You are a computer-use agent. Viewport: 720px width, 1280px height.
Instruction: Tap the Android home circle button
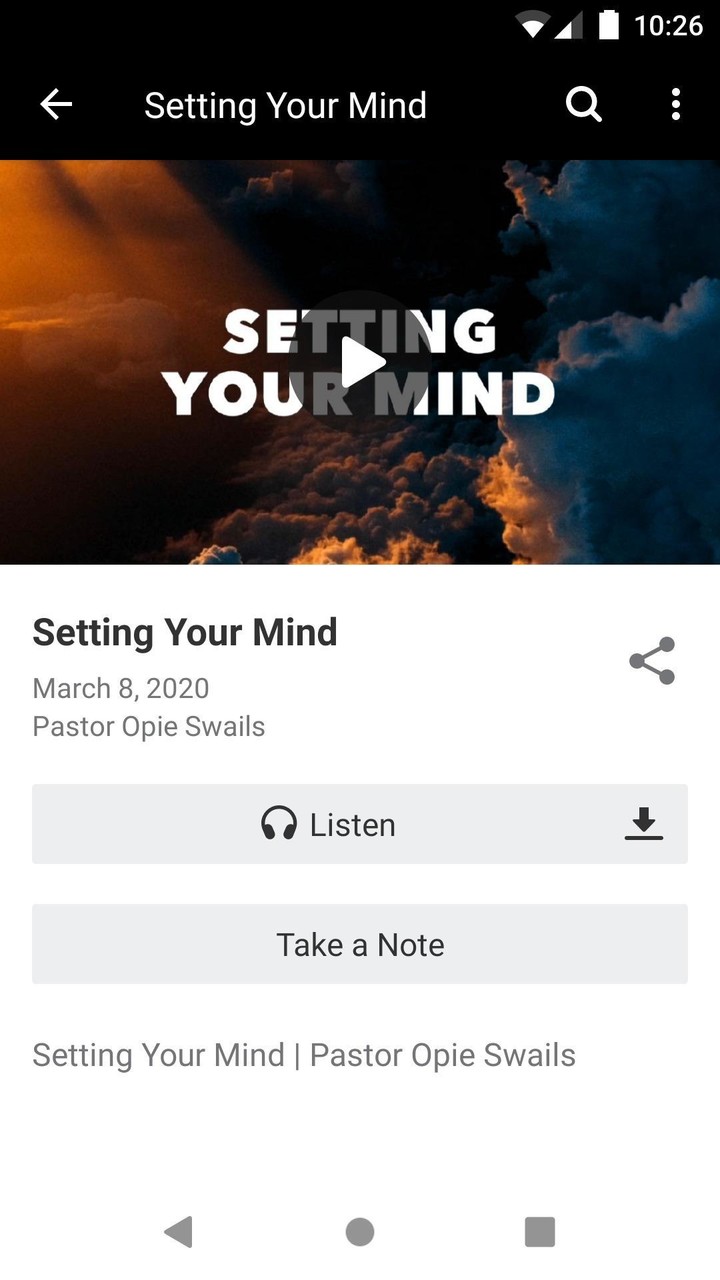(359, 1232)
